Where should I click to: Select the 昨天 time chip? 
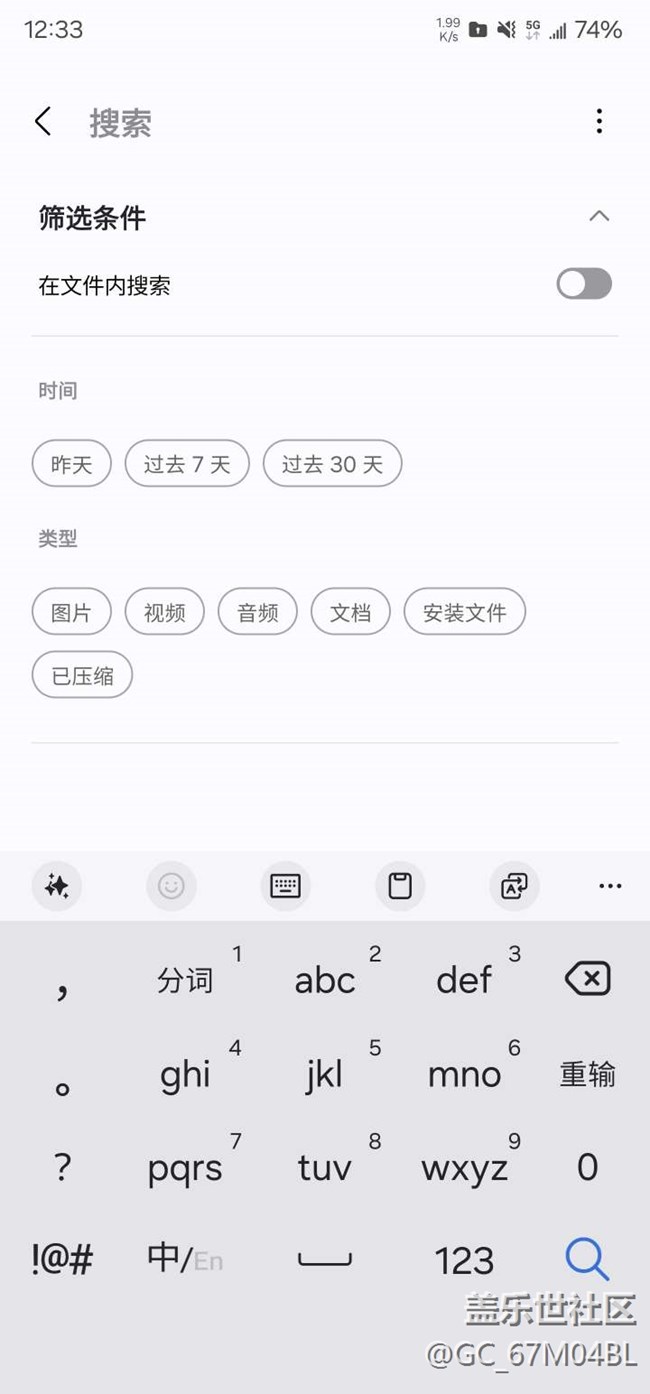click(x=71, y=464)
